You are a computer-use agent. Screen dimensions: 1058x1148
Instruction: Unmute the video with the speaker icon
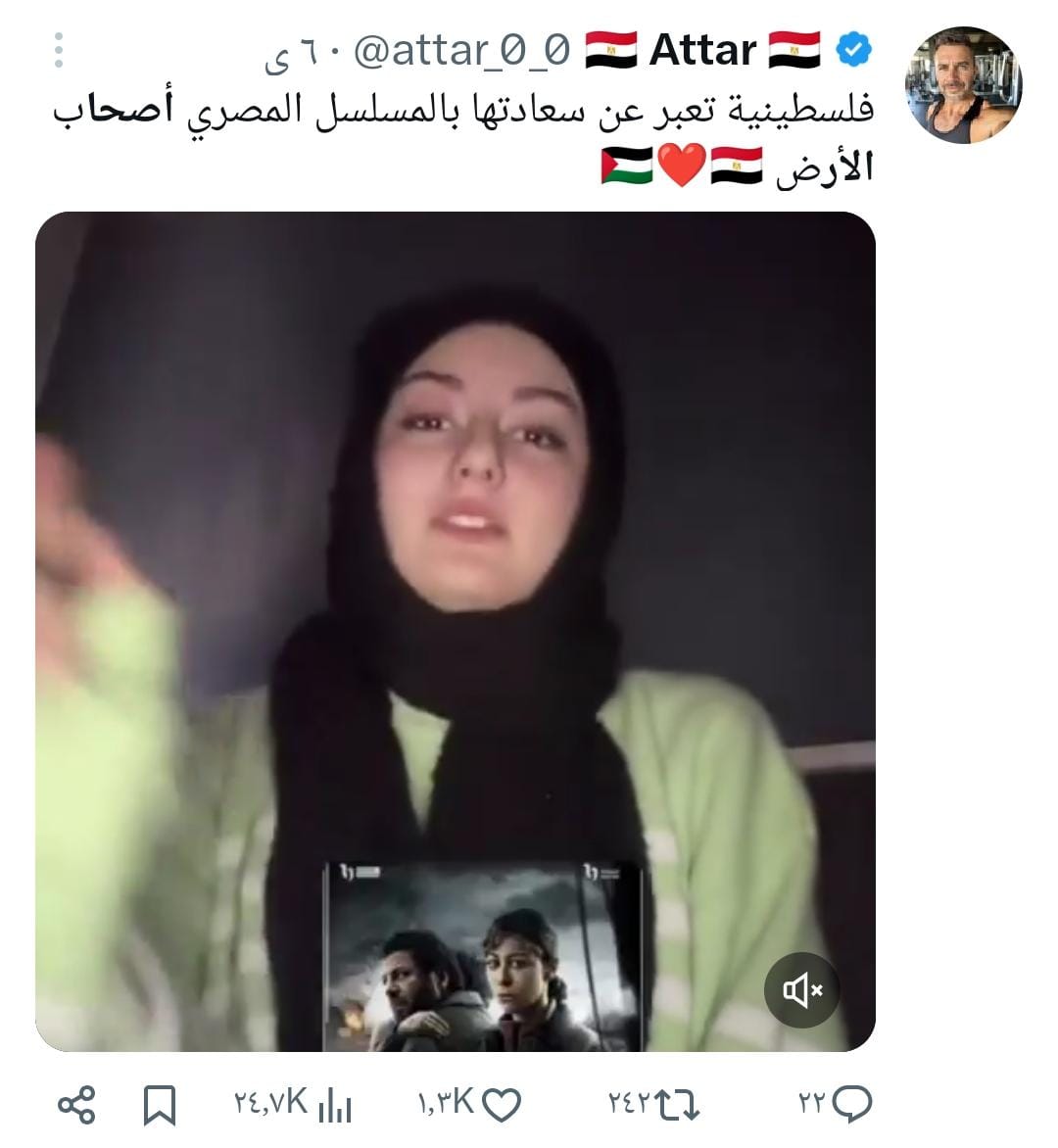click(x=802, y=990)
